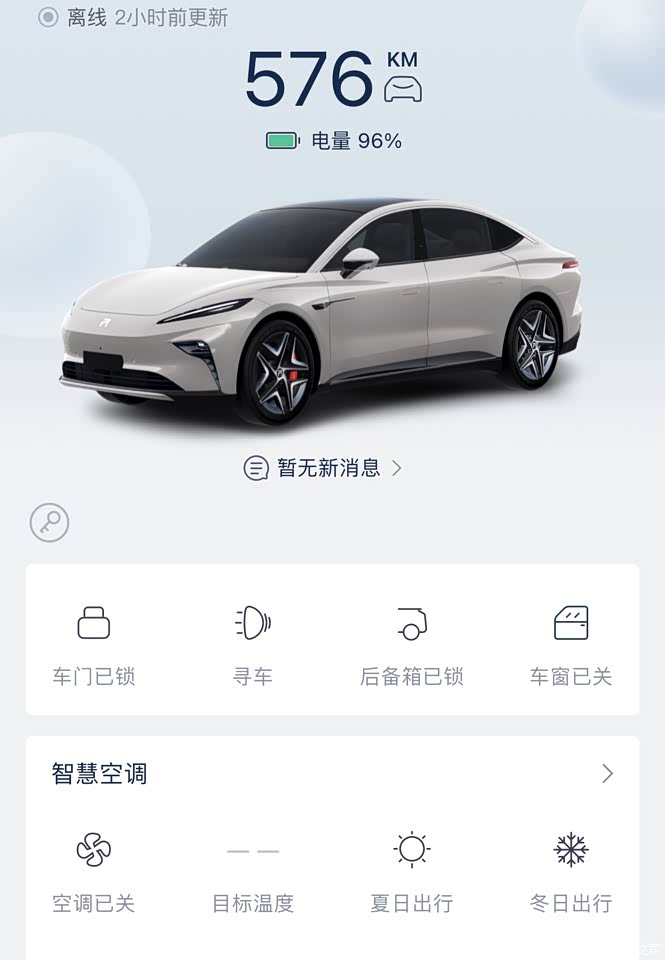This screenshot has width=665, height=960.
Task: Open the digital key icon
Action: point(49,522)
